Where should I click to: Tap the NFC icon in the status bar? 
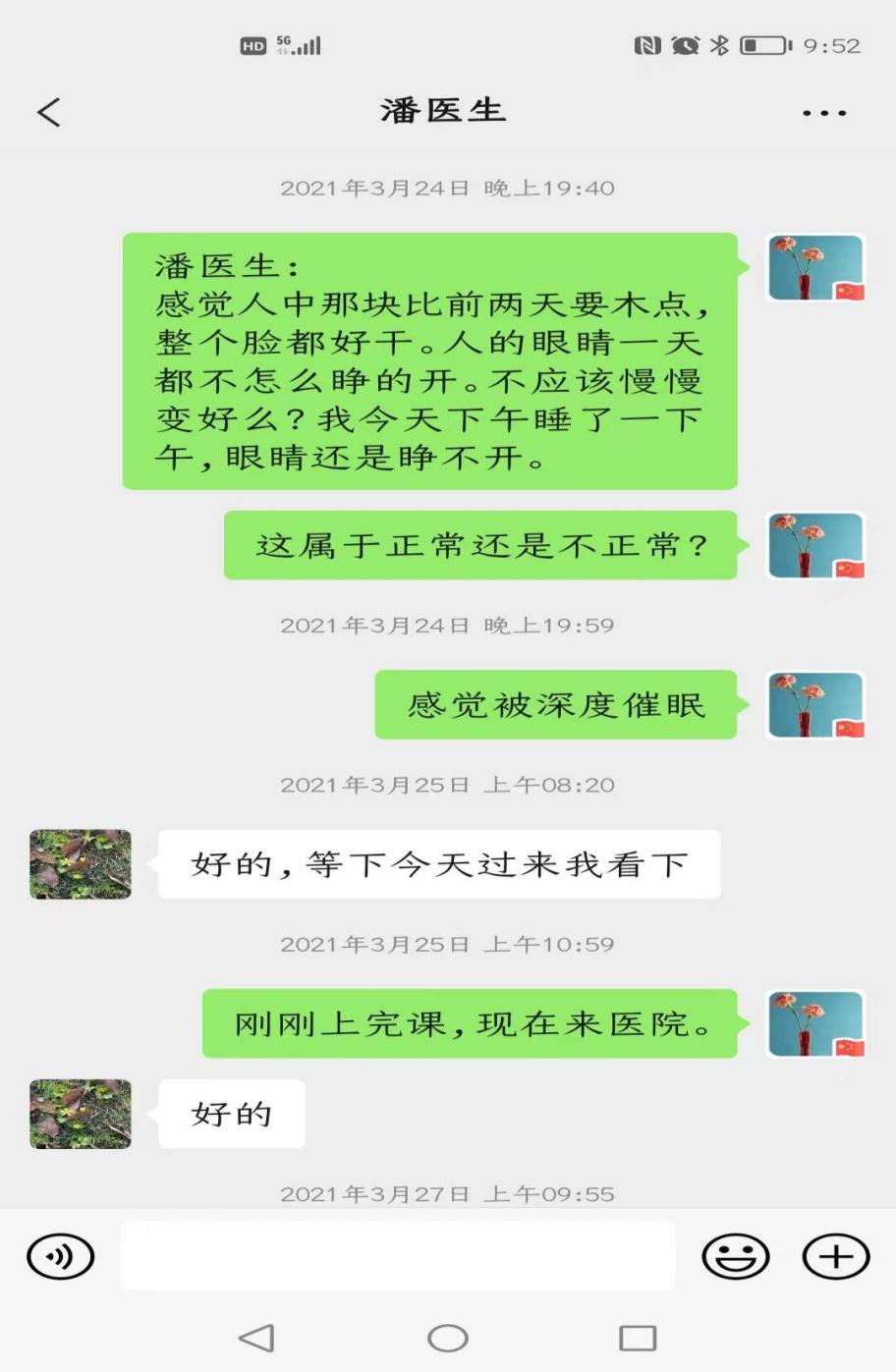pos(647,44)
